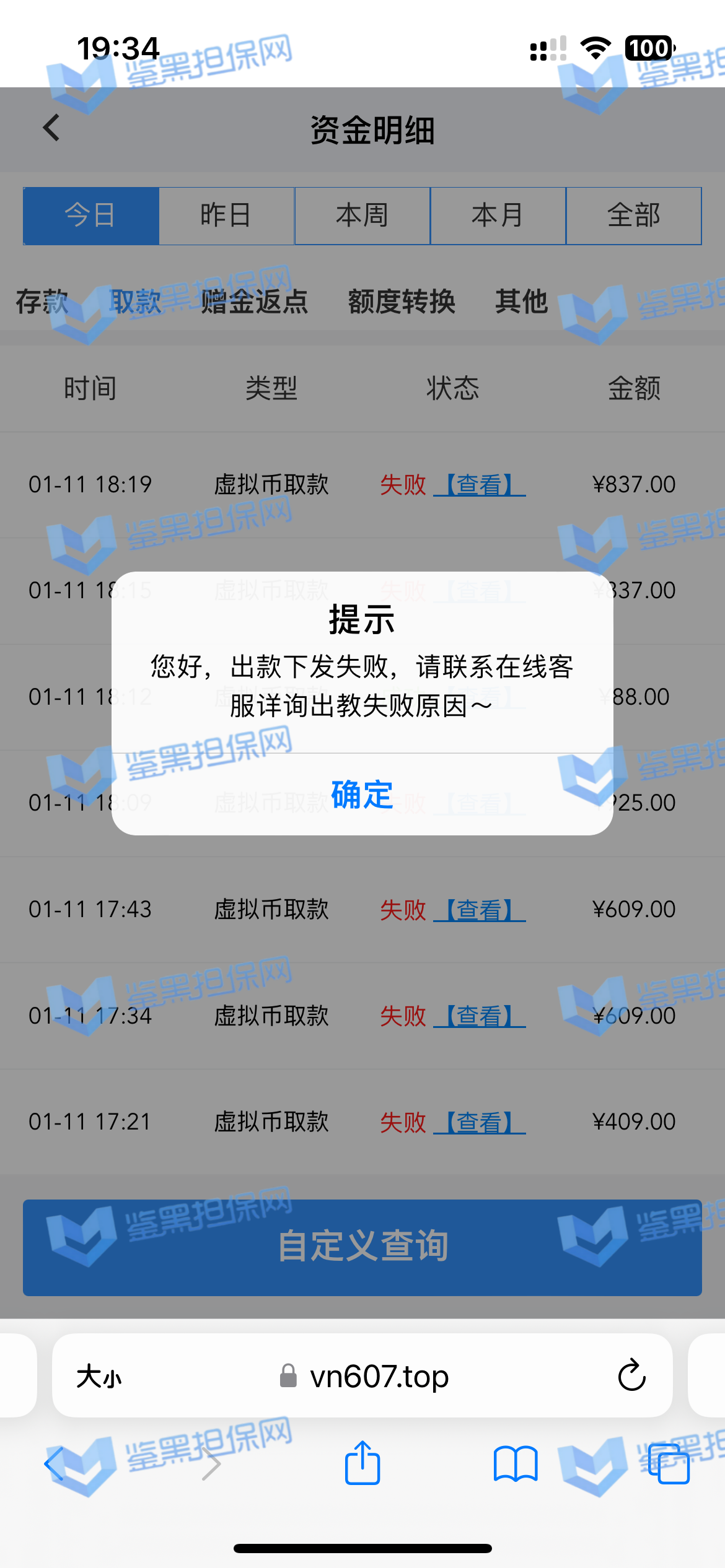The height and width of the screenshot is (1568, 725).
Task: Open the 其他 category tab
Action: (521, 302)
